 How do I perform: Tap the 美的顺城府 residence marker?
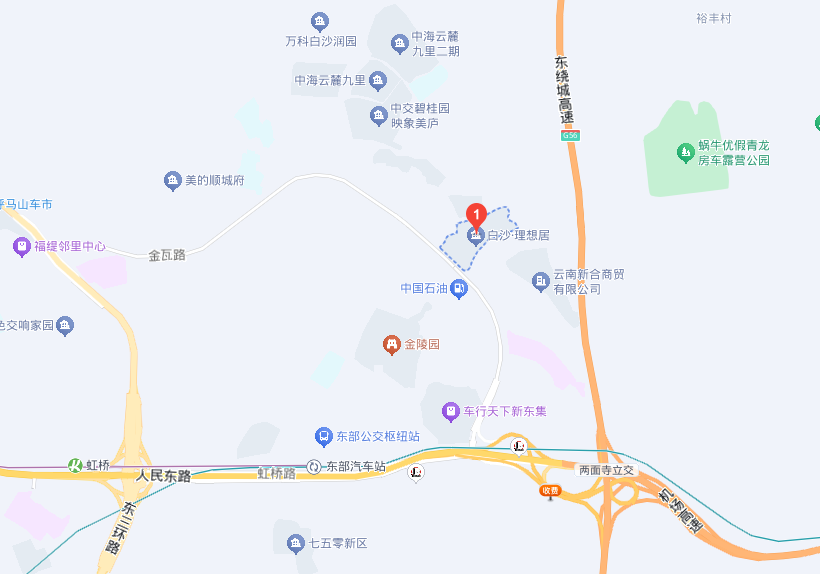coord(172,181)
